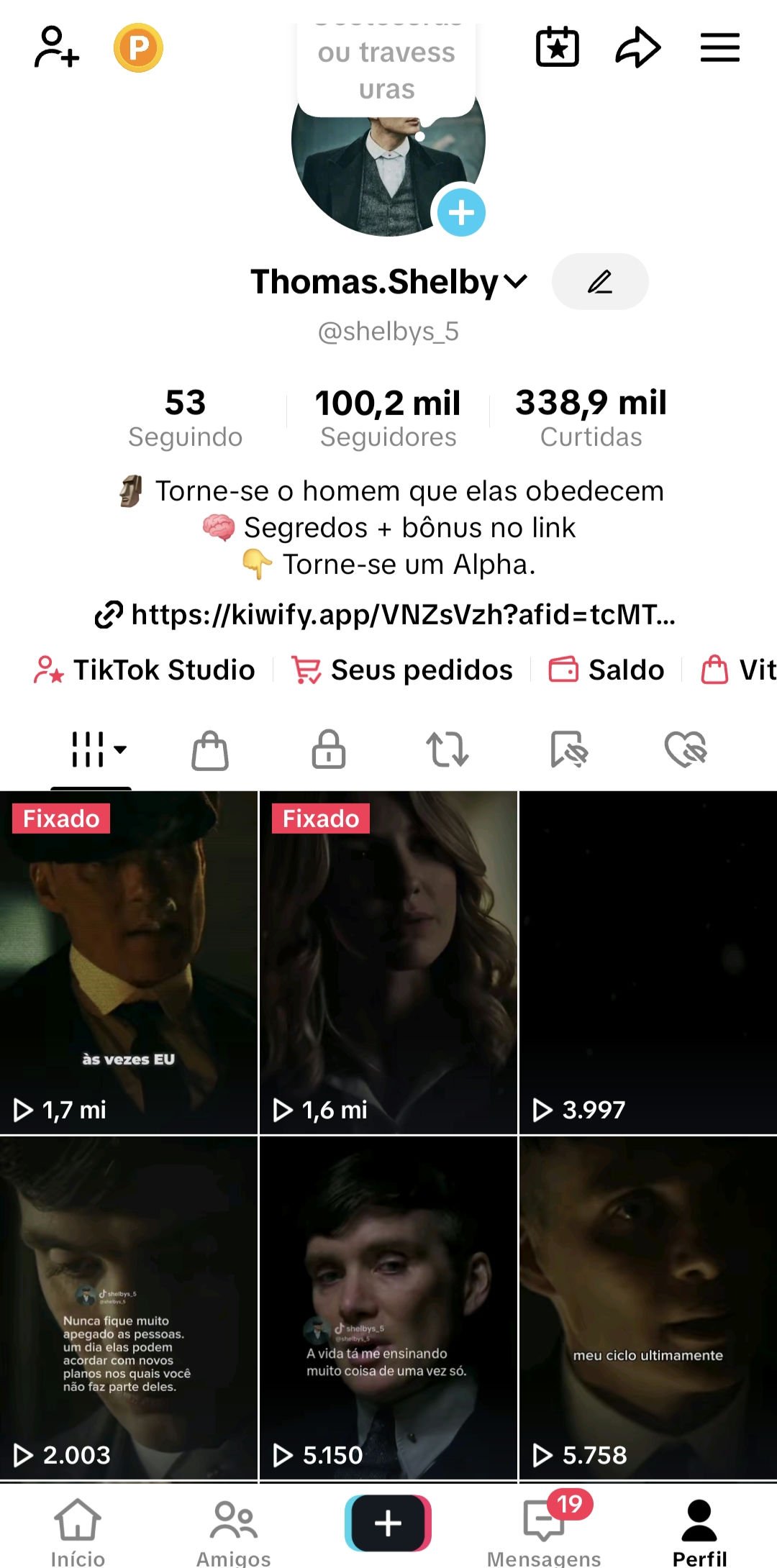777x1568 pixels.
Task: Open the calendar star events icon
Action: [x=558, y=47]
